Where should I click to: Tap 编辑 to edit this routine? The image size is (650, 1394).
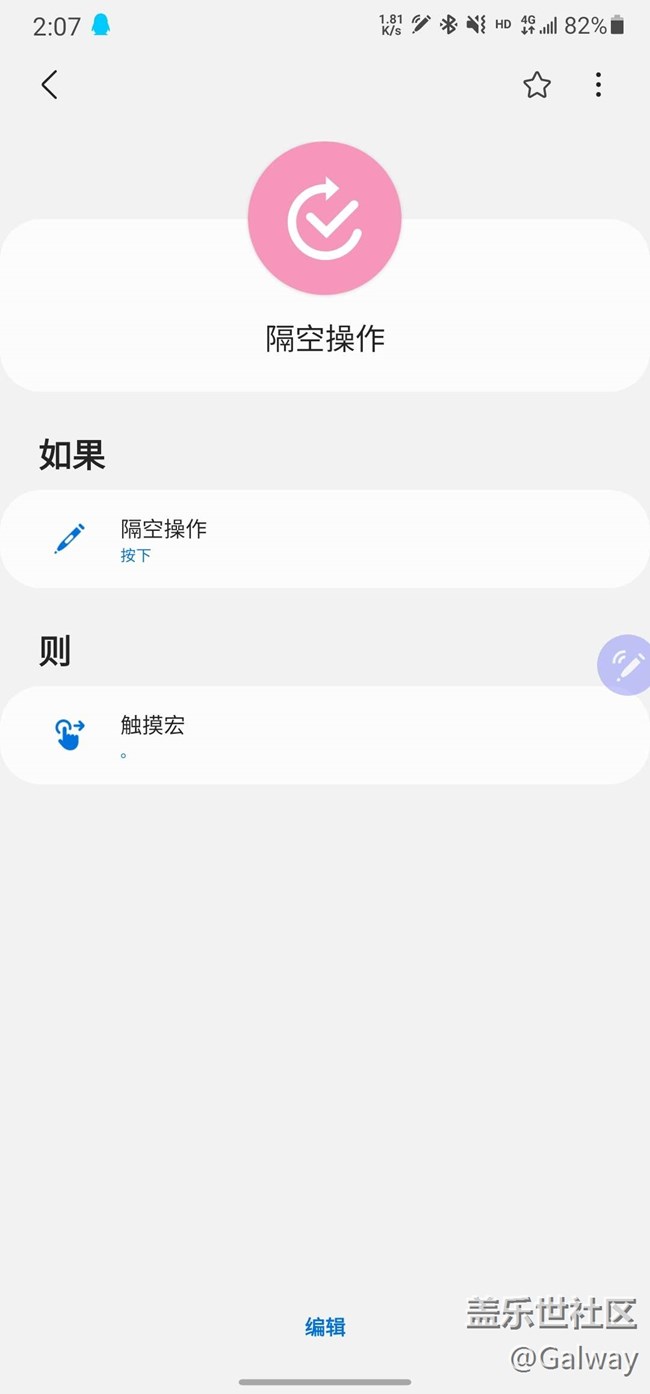click(x=325, y=1327)
